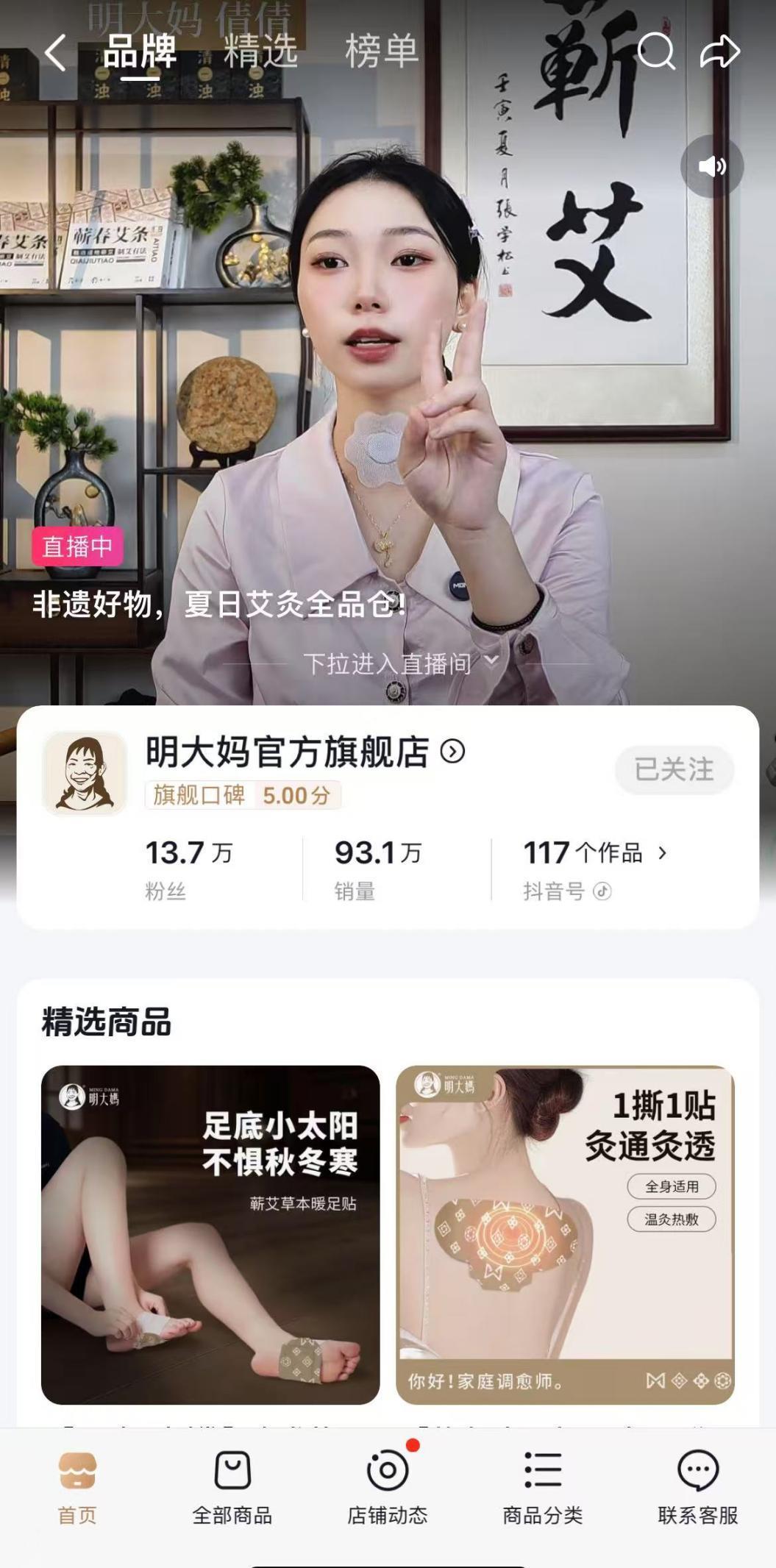The width and height of the screenshot is (776, 1568).
Task: Open the 足底小太阳 foot patch product
Action: point(210,1234)
